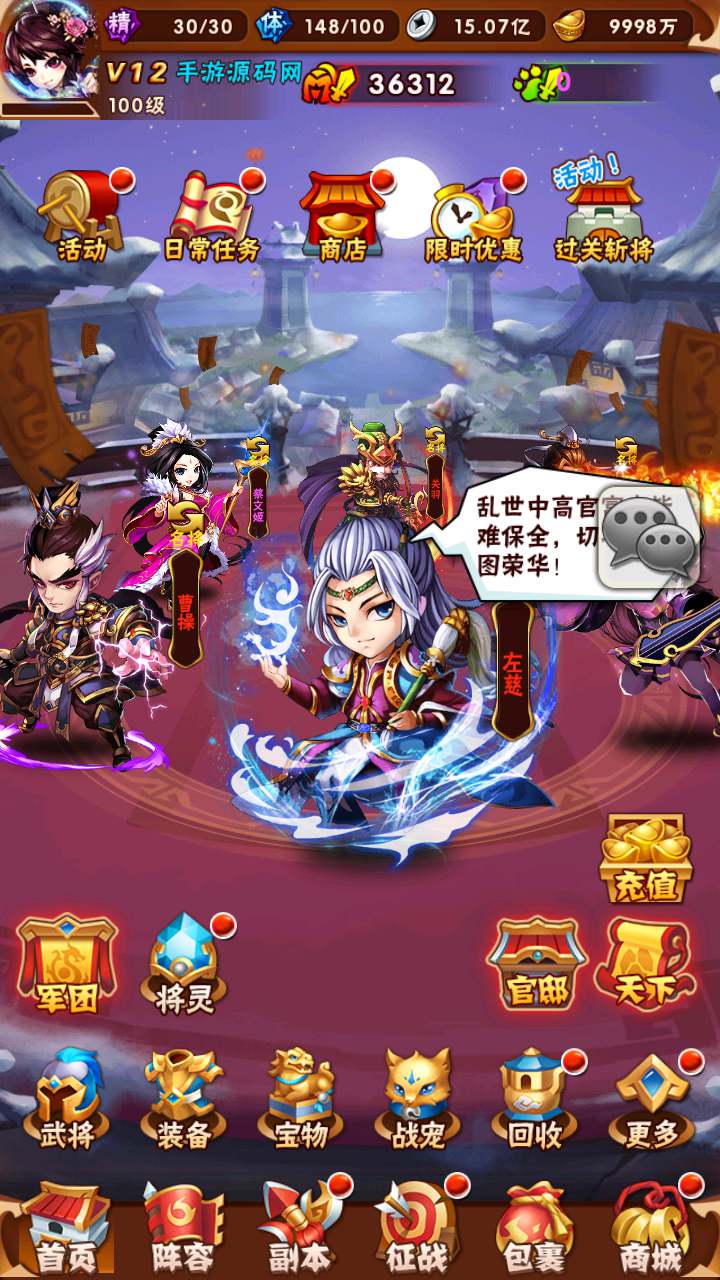Switch to the 包裹 bag tab
This screenshot has width=720, height=1280.
[x=534, y=1228]
